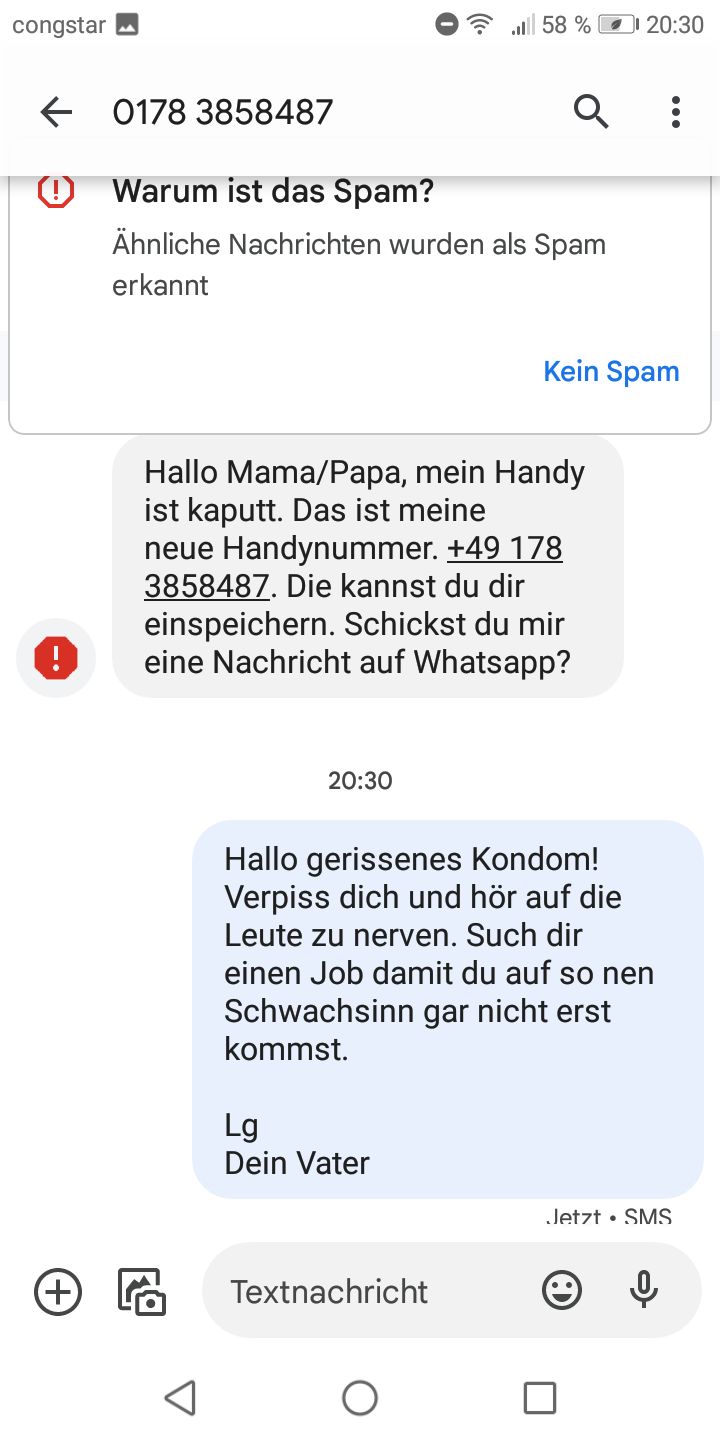Record a voice message with the microphone
720x1440 pixels.
tap(644, 1291)
